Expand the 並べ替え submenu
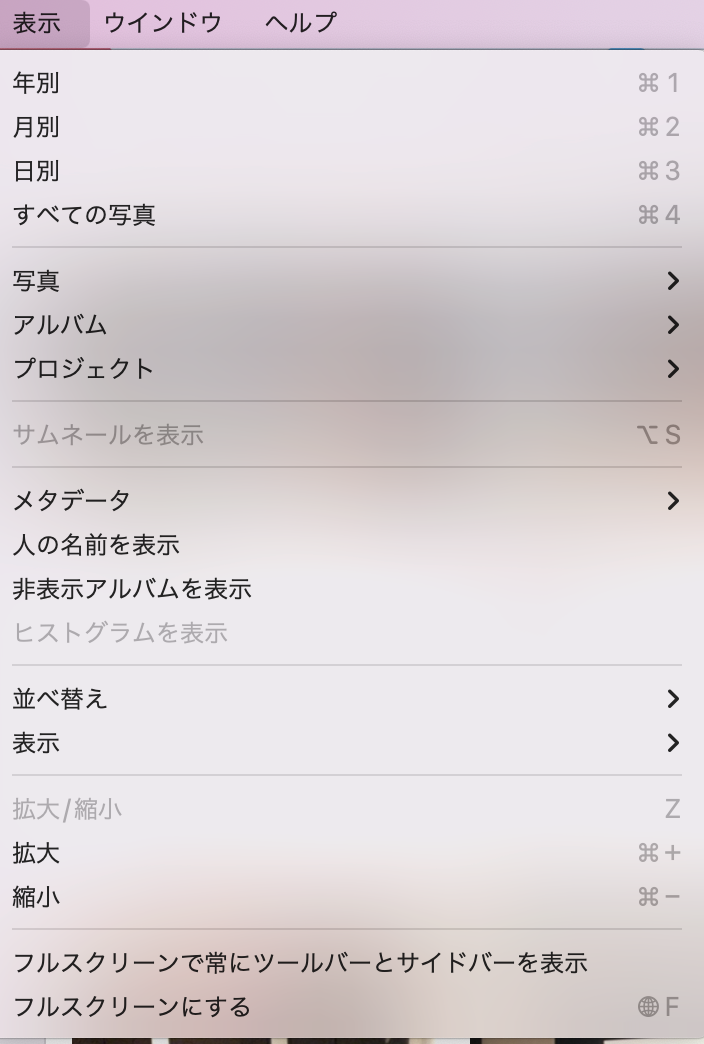This screenshot has height=1044, width=704. click(60, 699)
